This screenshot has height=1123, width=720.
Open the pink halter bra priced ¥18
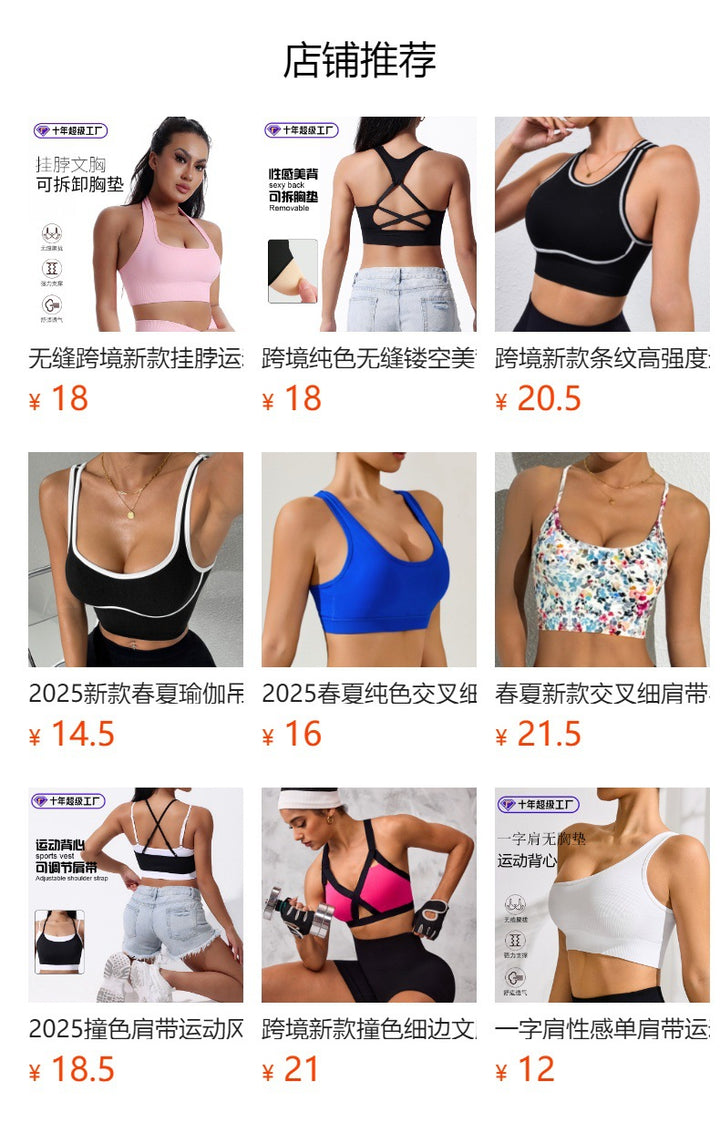click(x=135, y=225)
